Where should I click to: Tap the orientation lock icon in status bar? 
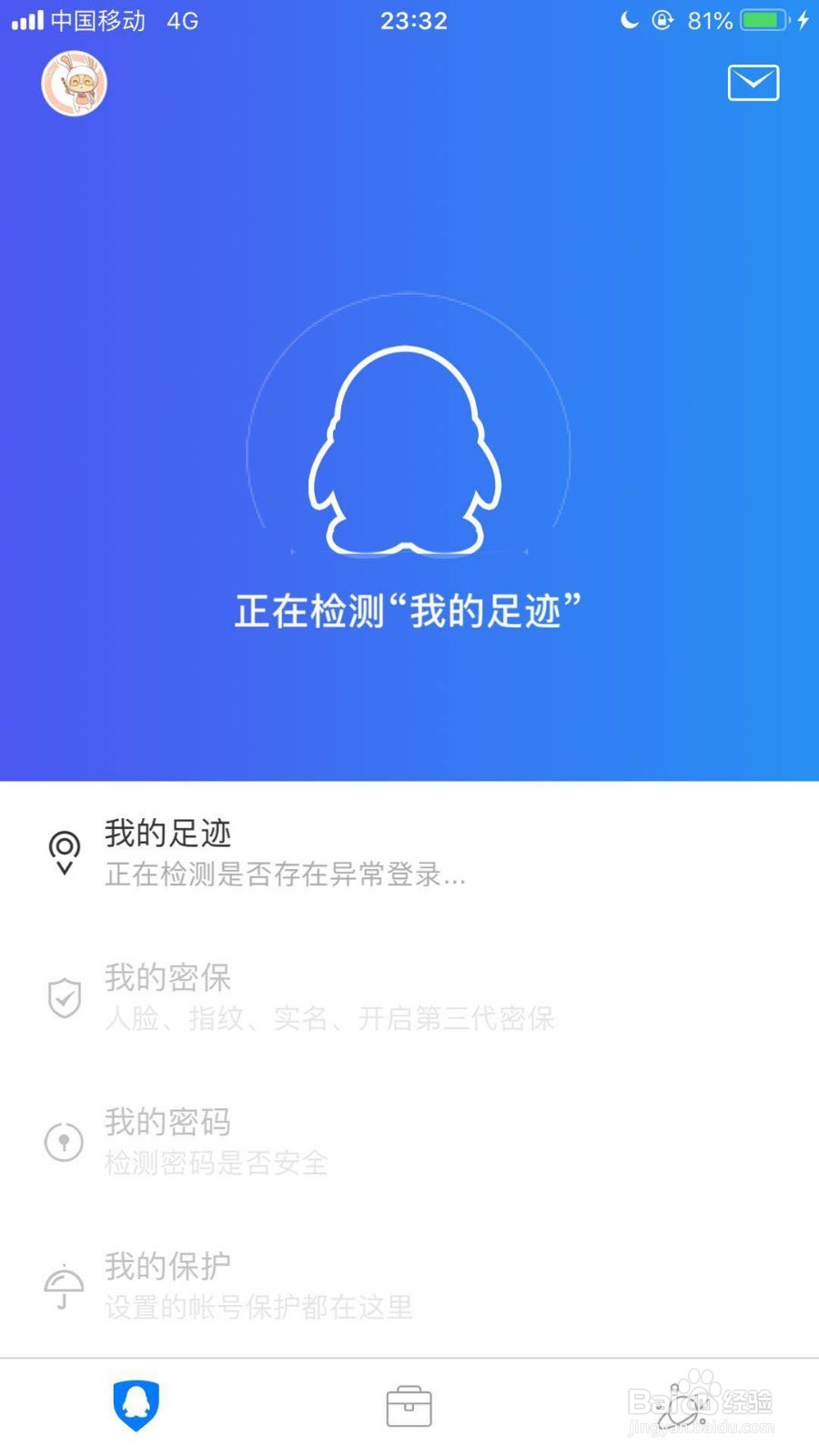pos(663,19)
